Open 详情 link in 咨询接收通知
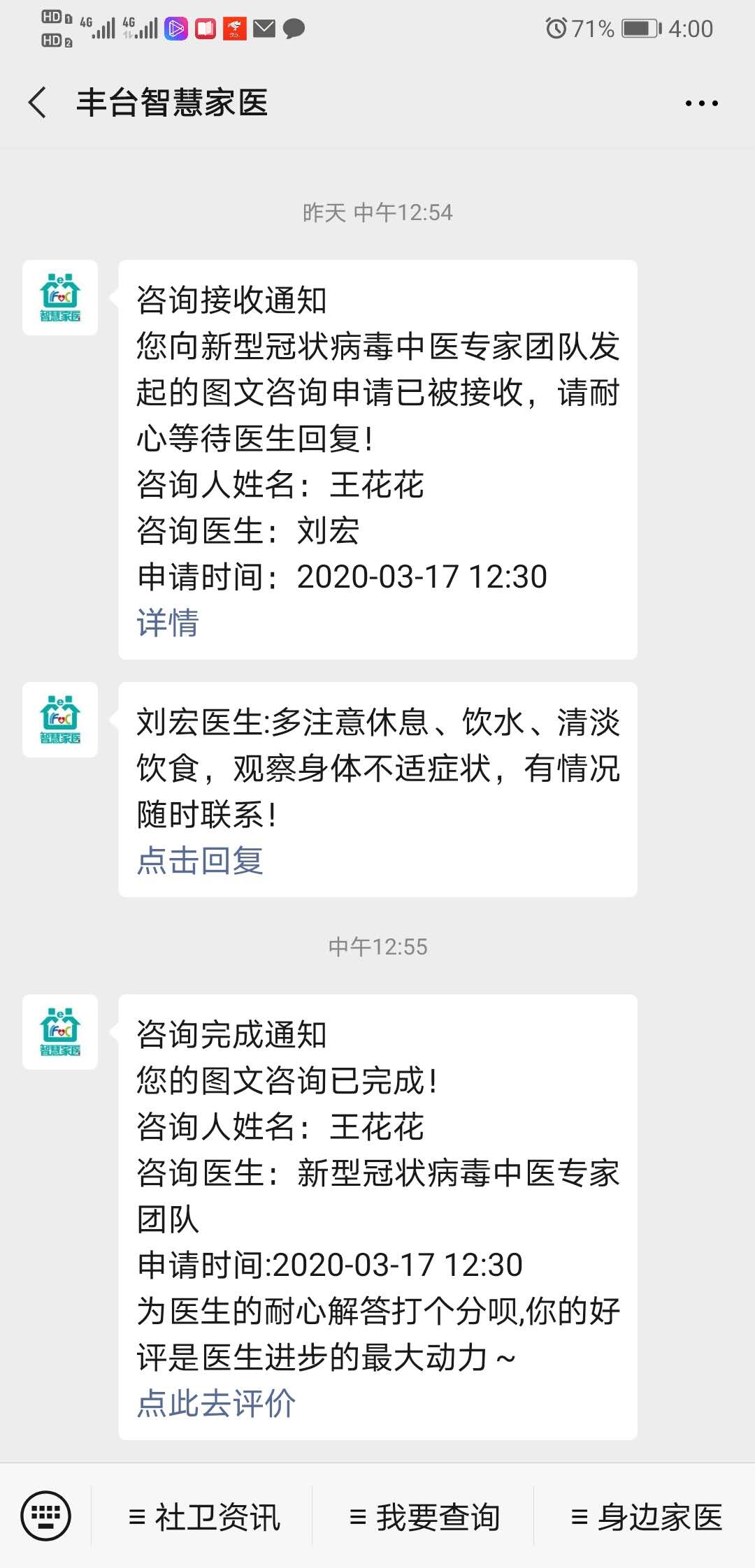This screenshot has height=1568, width=755. [x=168, y=622]
